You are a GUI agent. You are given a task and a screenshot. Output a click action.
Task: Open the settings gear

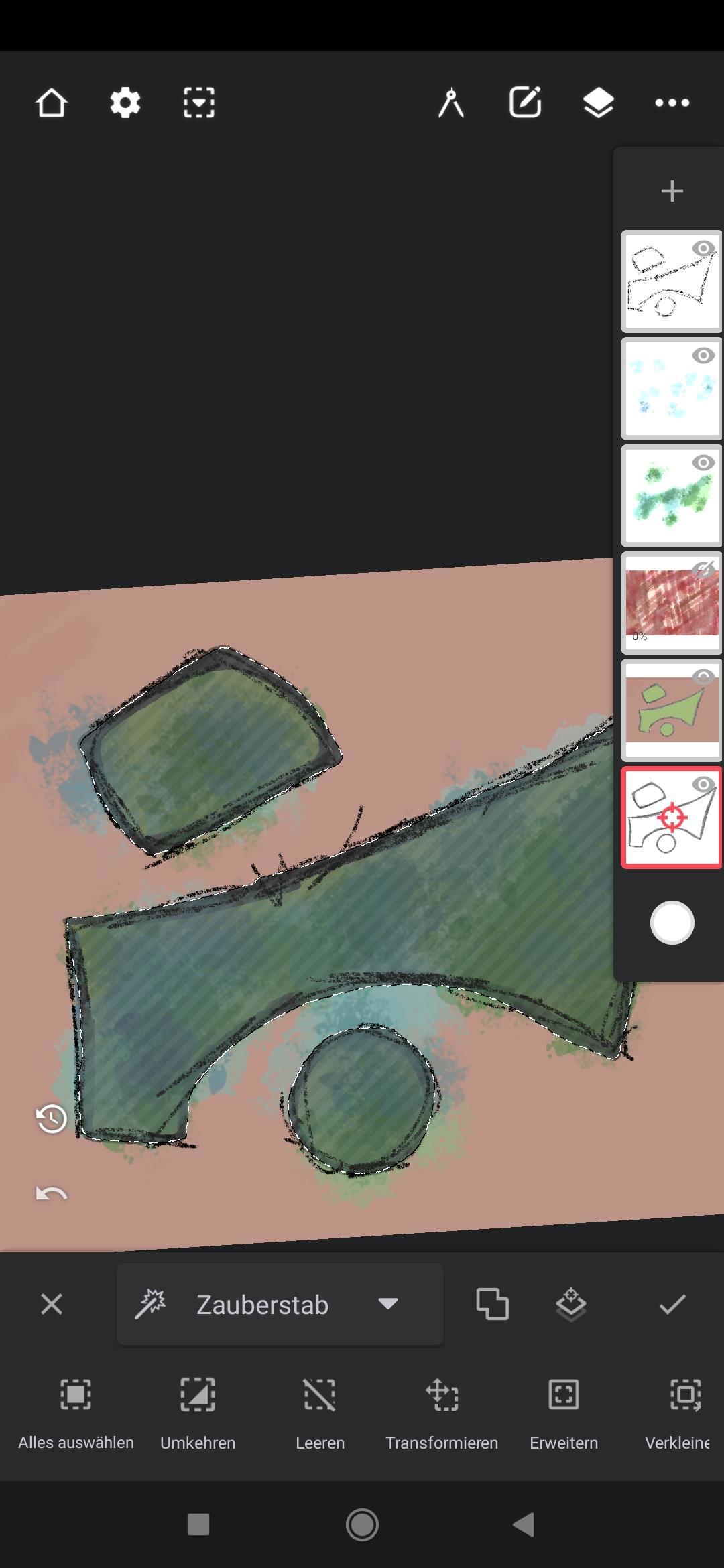[x=125, y=103]
